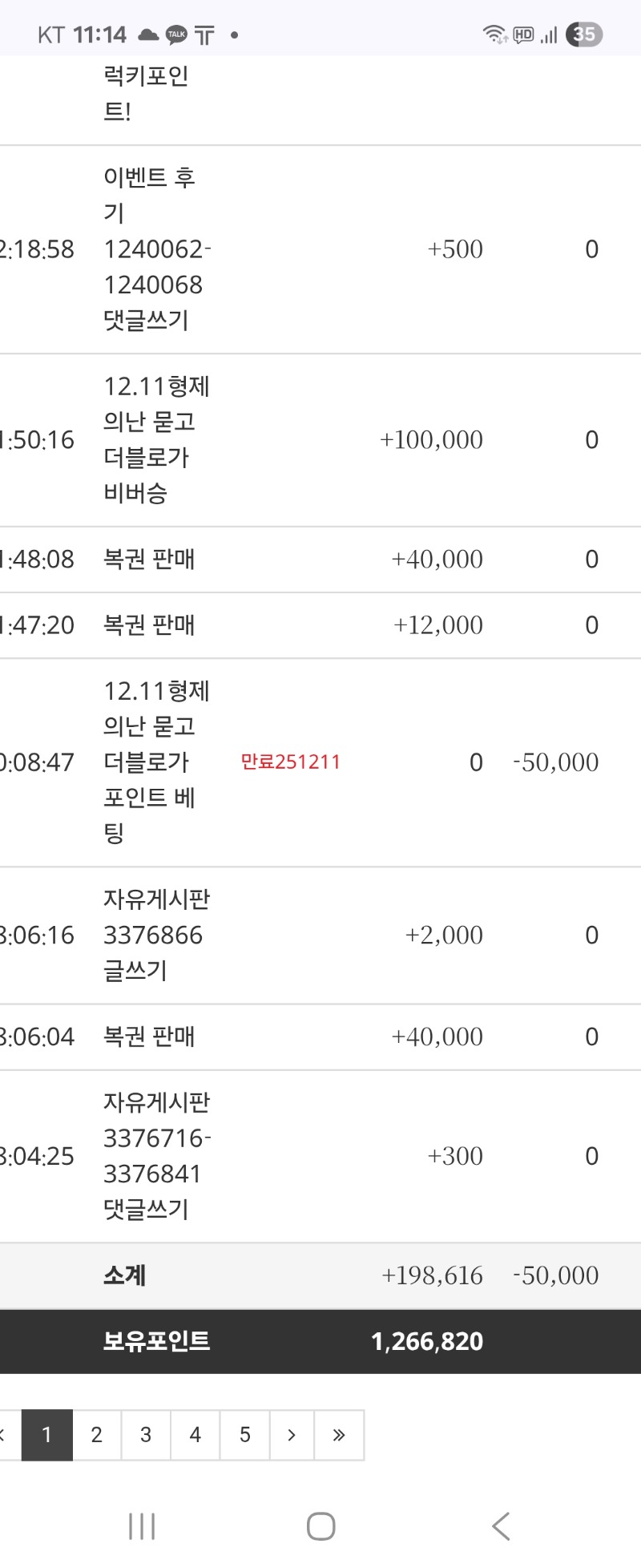
Task: Return to the home screen
Action: tap(320, 1526)
